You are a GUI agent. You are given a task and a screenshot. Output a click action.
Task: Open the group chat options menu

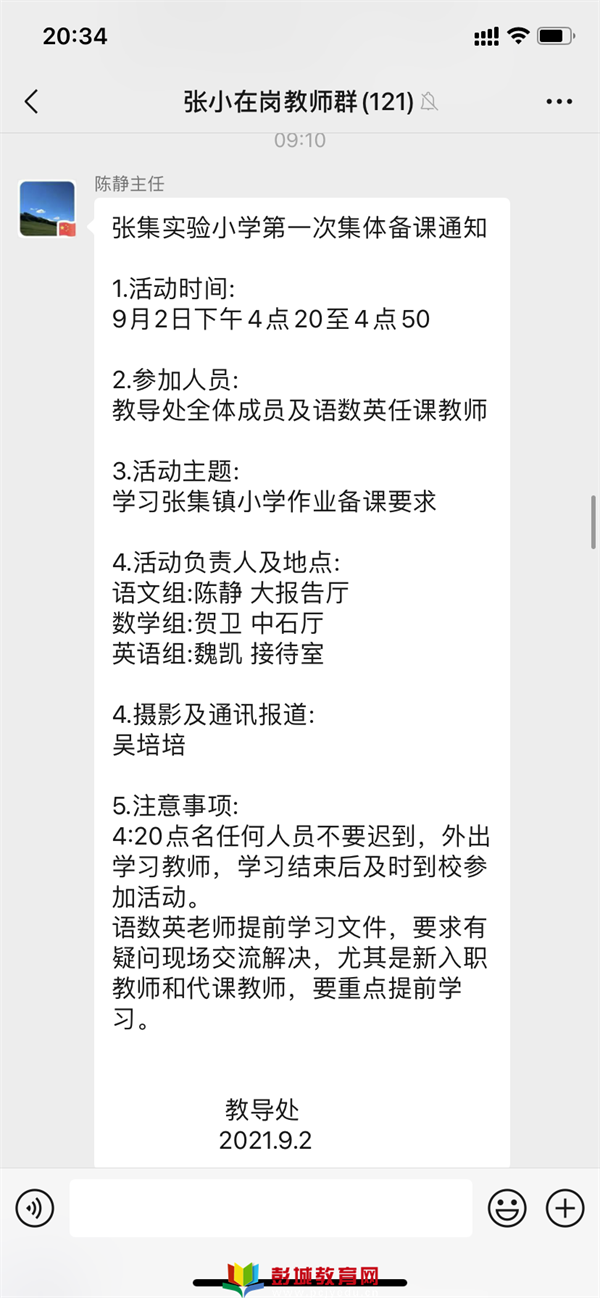(559, 101)
